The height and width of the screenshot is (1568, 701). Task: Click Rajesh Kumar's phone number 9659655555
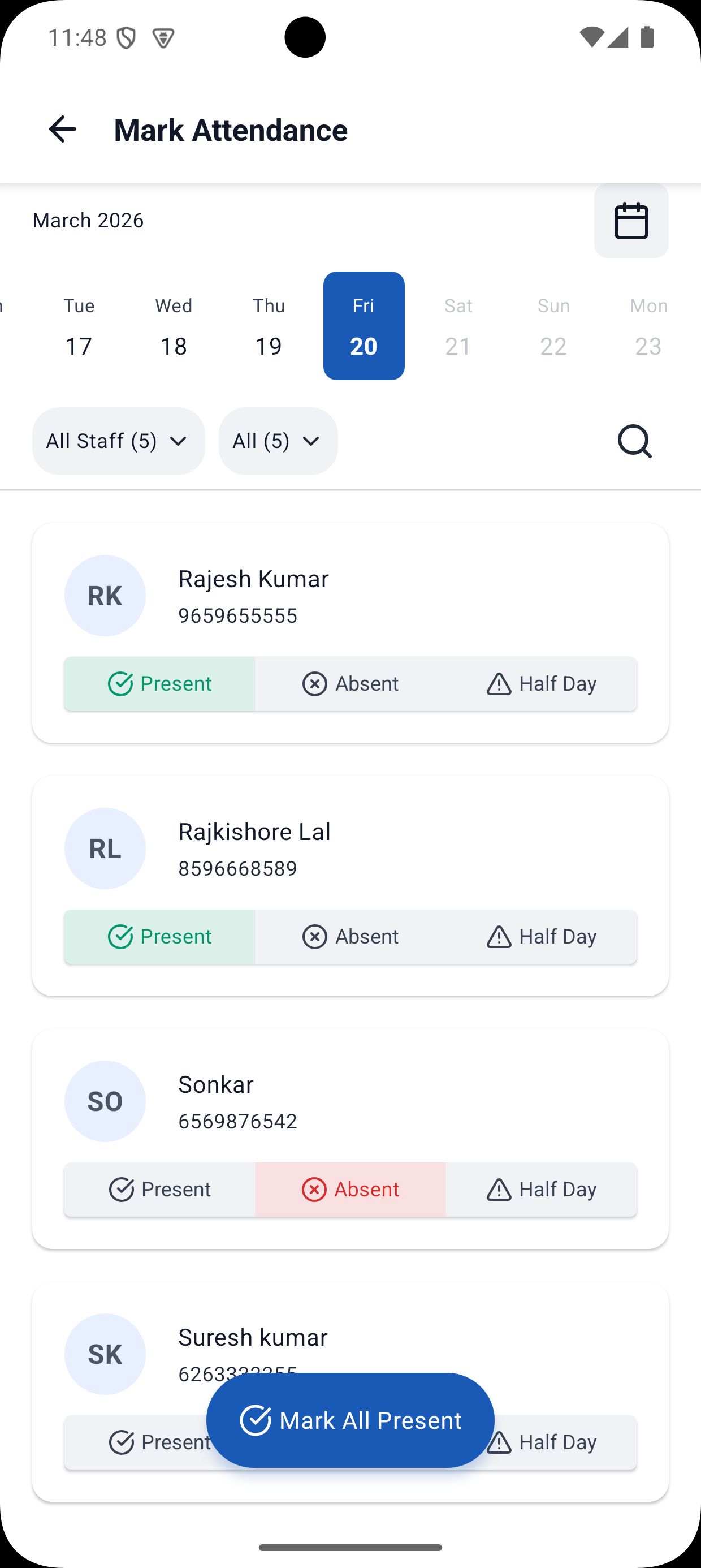pos(237,615)
